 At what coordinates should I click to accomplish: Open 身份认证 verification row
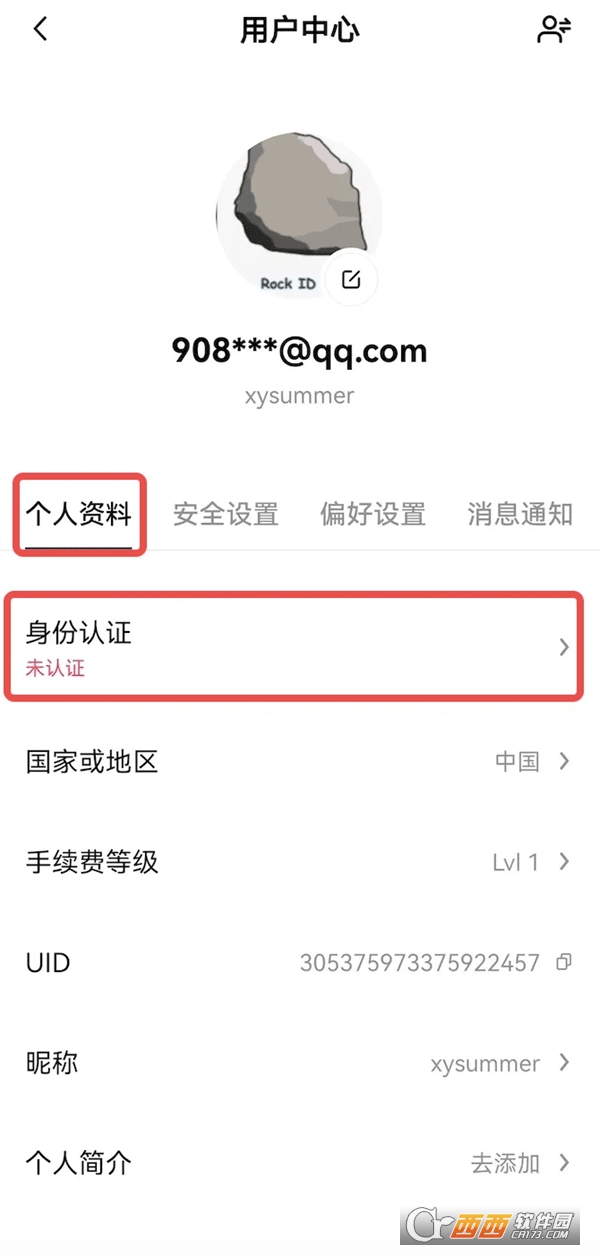pos(295,647)
